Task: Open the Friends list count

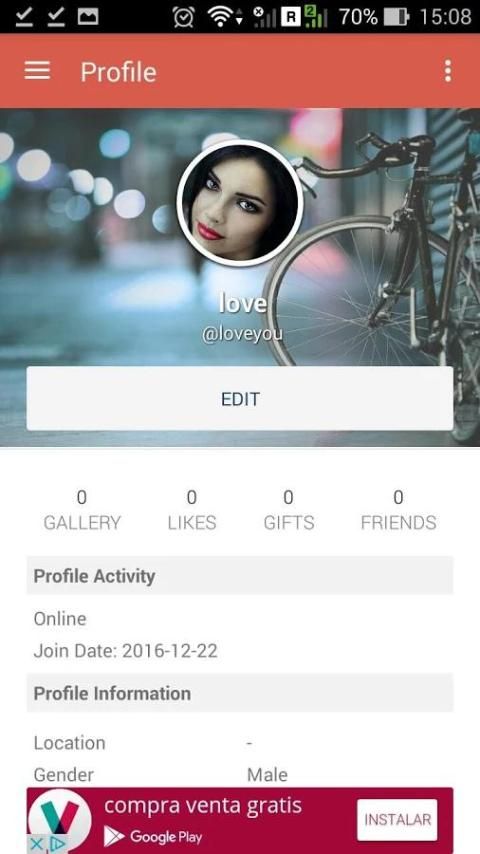Action: click(x=398, y=510)
